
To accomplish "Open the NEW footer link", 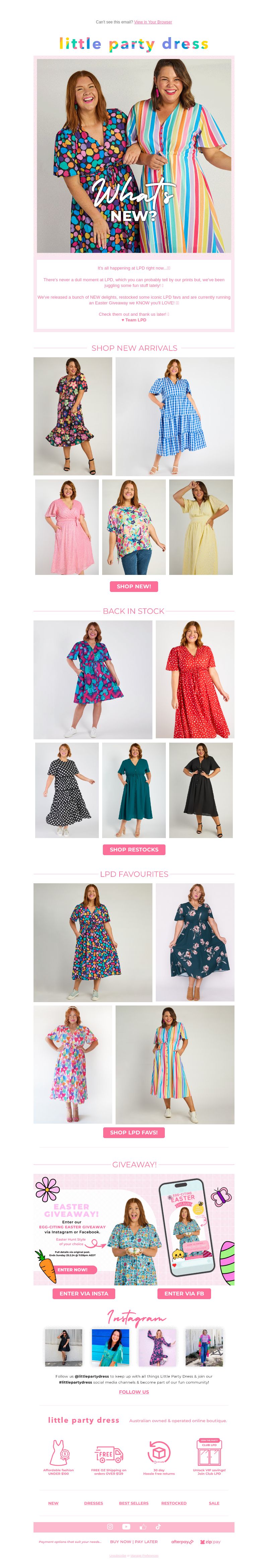I will (54, 1503).
